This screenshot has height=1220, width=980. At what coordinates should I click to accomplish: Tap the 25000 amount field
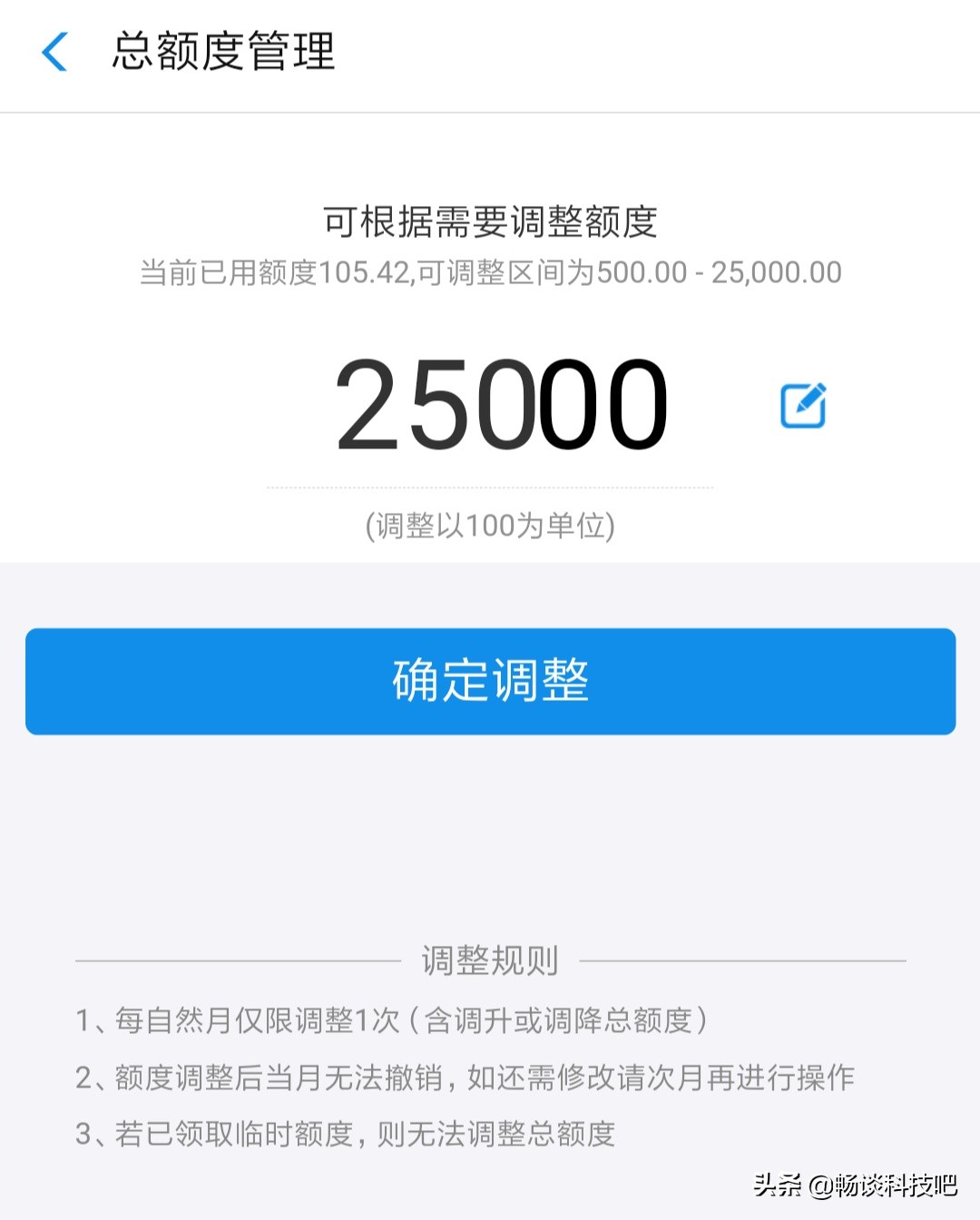coord(501,405)
